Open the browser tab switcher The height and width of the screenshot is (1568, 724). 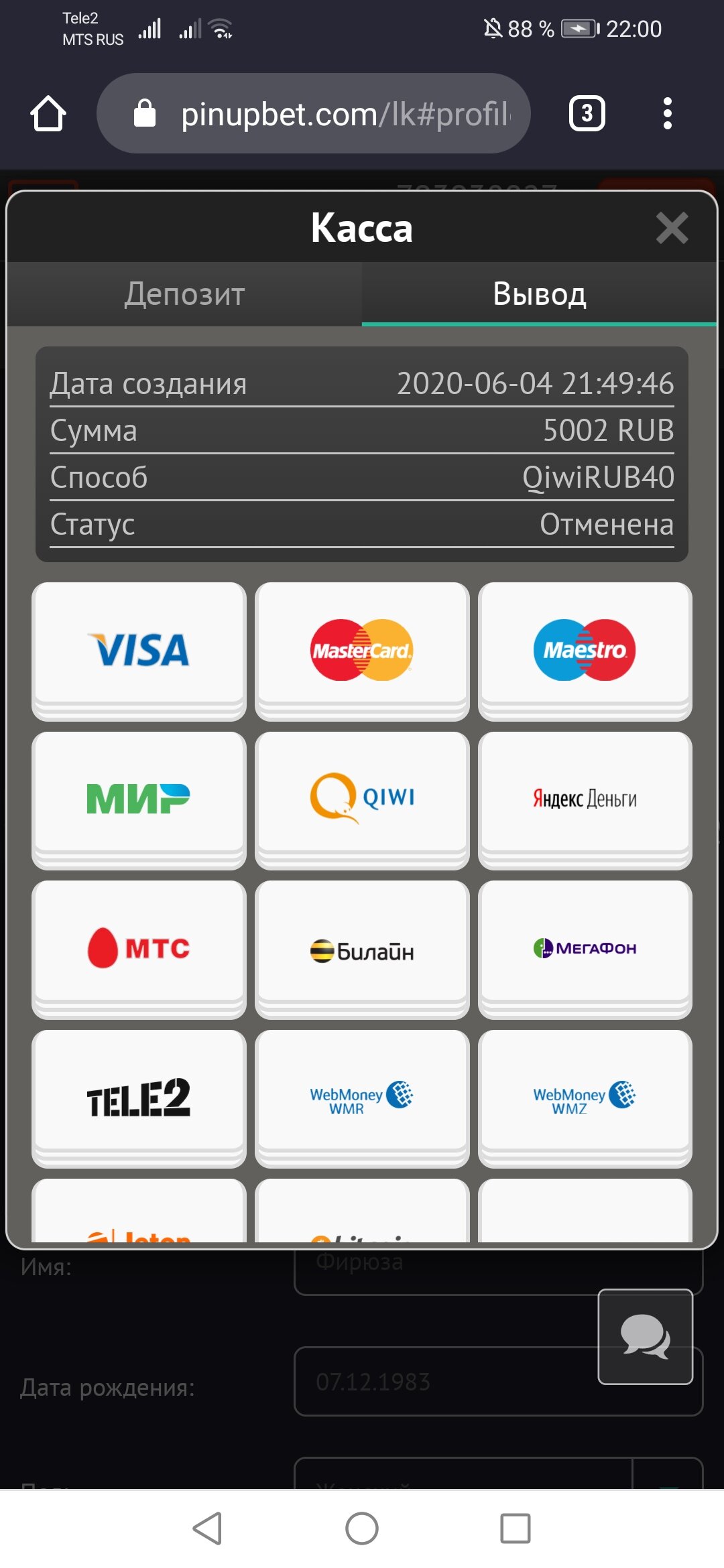587,113
